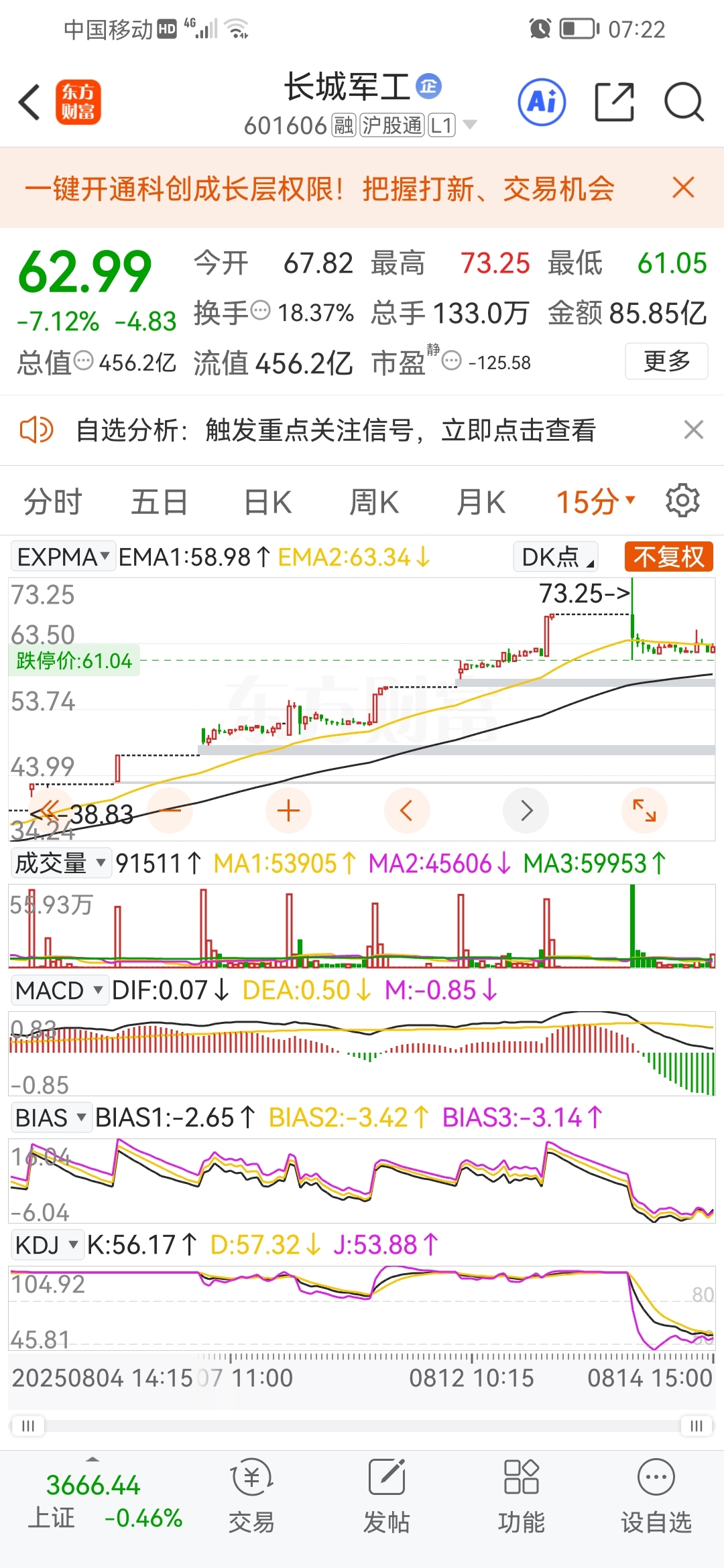The width and height of the screenshot is (724, 1568).
Task: Expand the chart to fullscreen
Action: pos(644,811)
